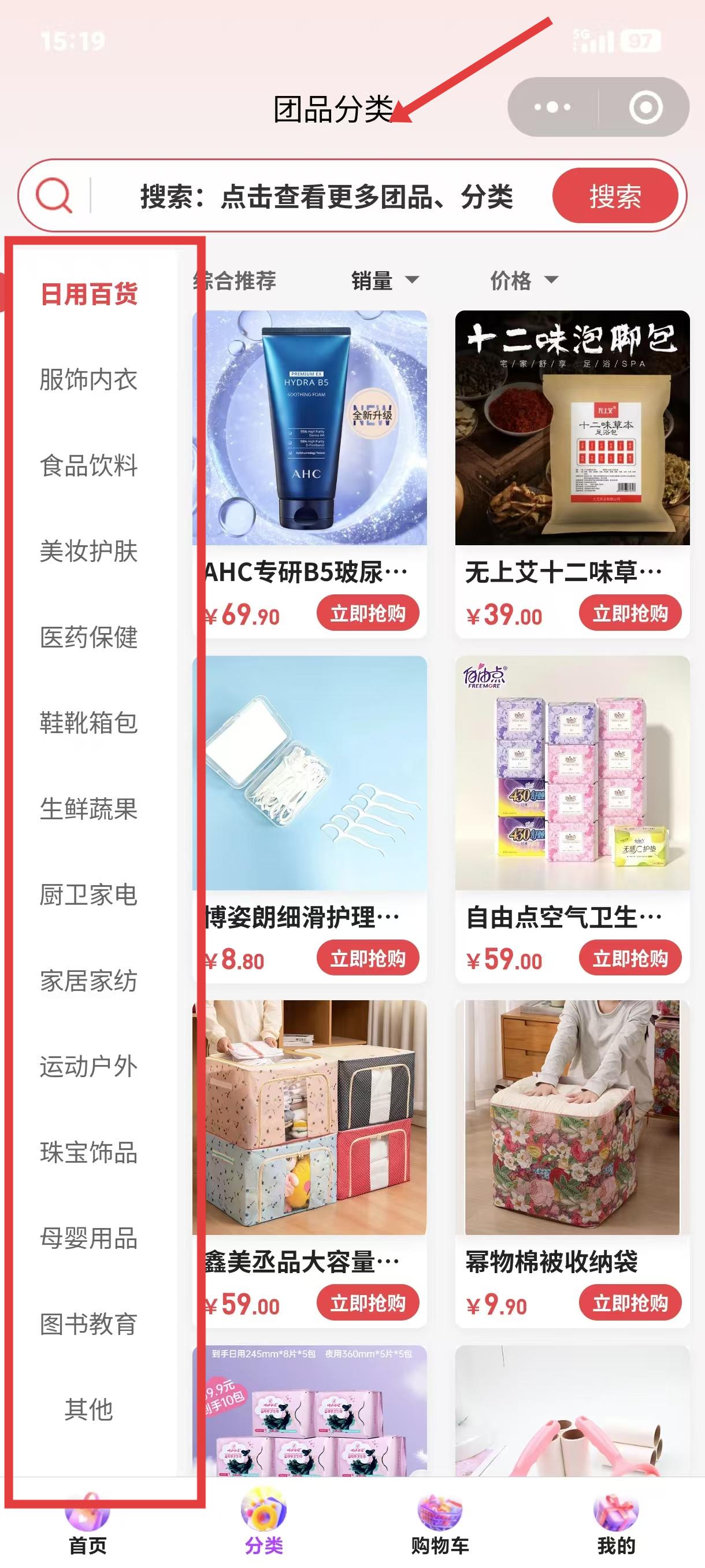705x1568 pixels.
Task: Open the 其他 category
Action: click(89, 1410)
